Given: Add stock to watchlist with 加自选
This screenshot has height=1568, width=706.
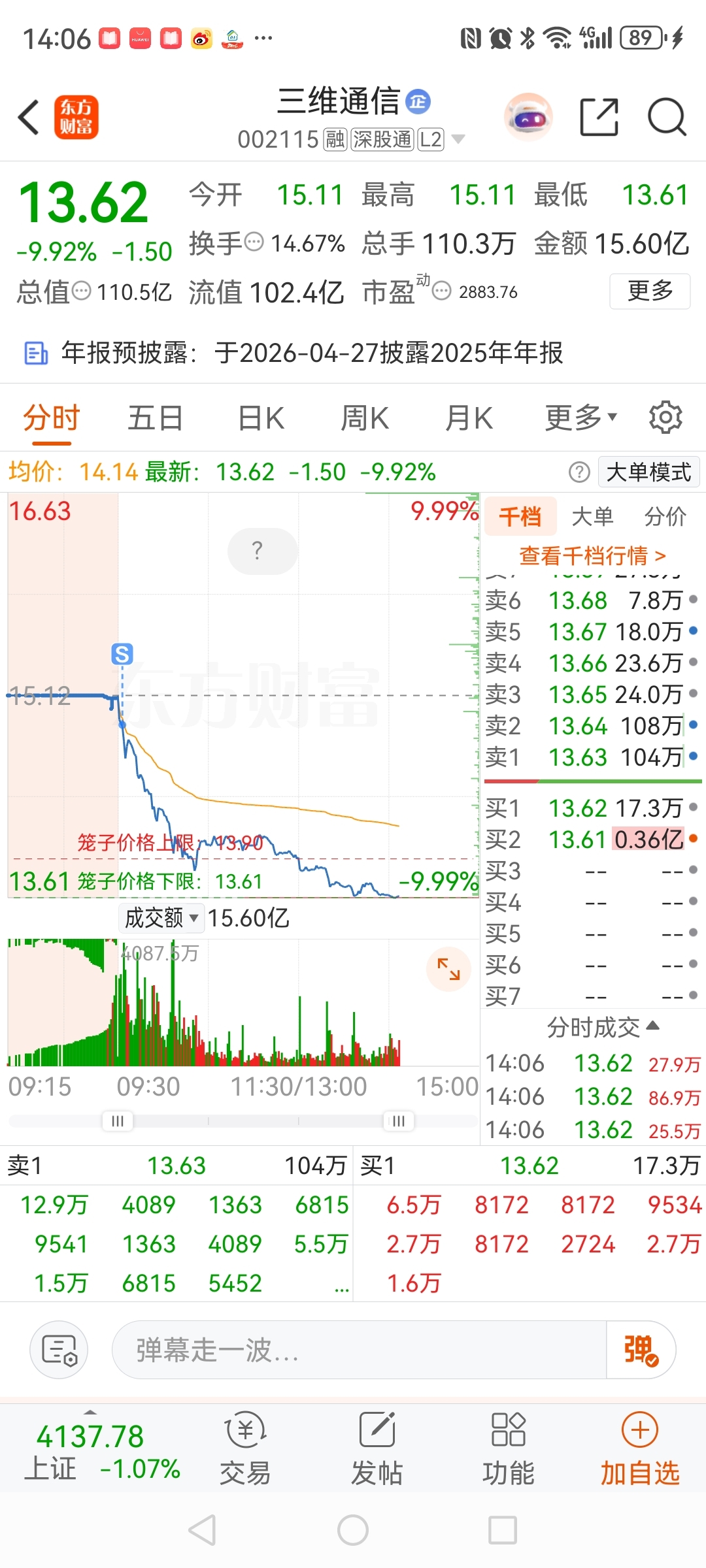Looking at the screenshot, I should coord(640,1448).
